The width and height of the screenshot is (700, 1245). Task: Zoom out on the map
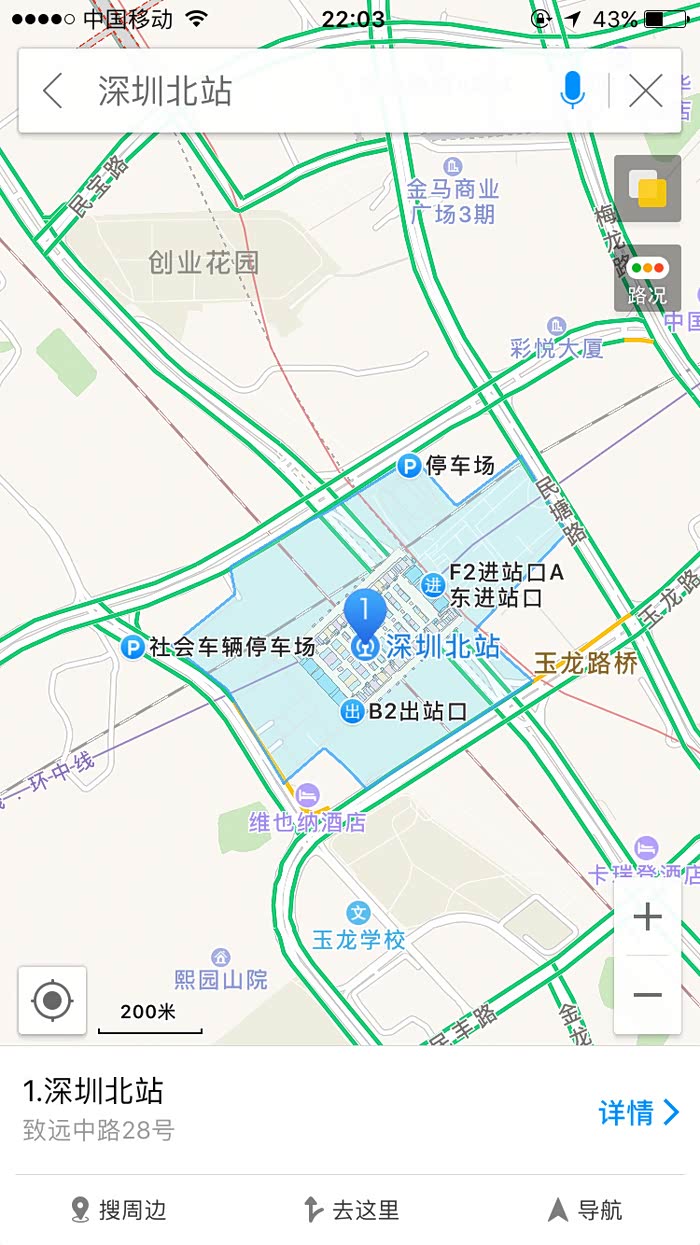click(647, 995)
